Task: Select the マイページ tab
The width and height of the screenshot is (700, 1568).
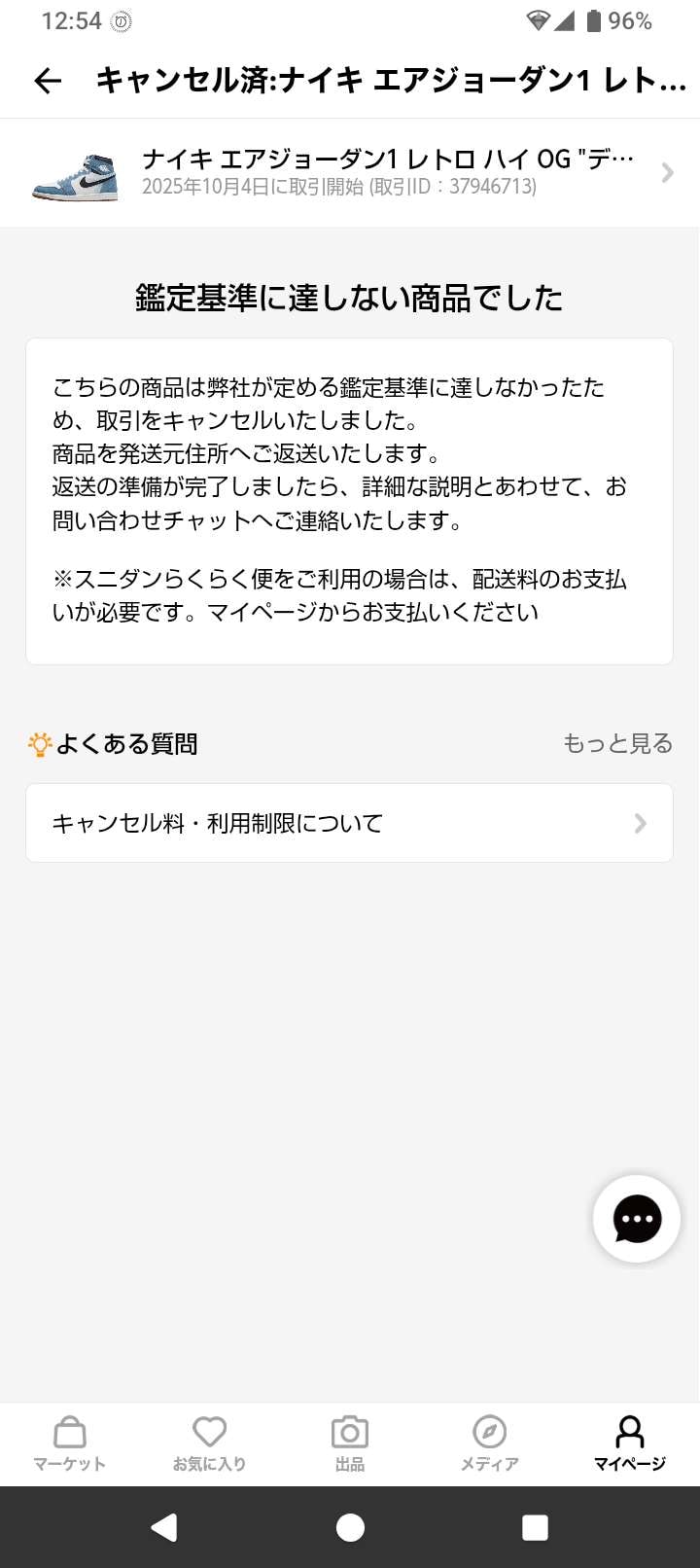Action: tap(629, 1443)
